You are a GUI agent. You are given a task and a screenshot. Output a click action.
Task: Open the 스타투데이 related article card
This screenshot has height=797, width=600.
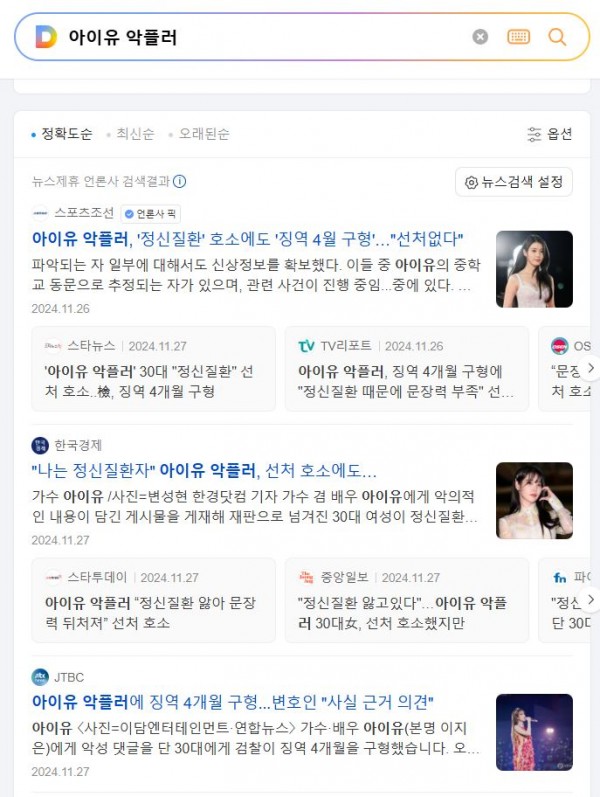click(153, 600)
